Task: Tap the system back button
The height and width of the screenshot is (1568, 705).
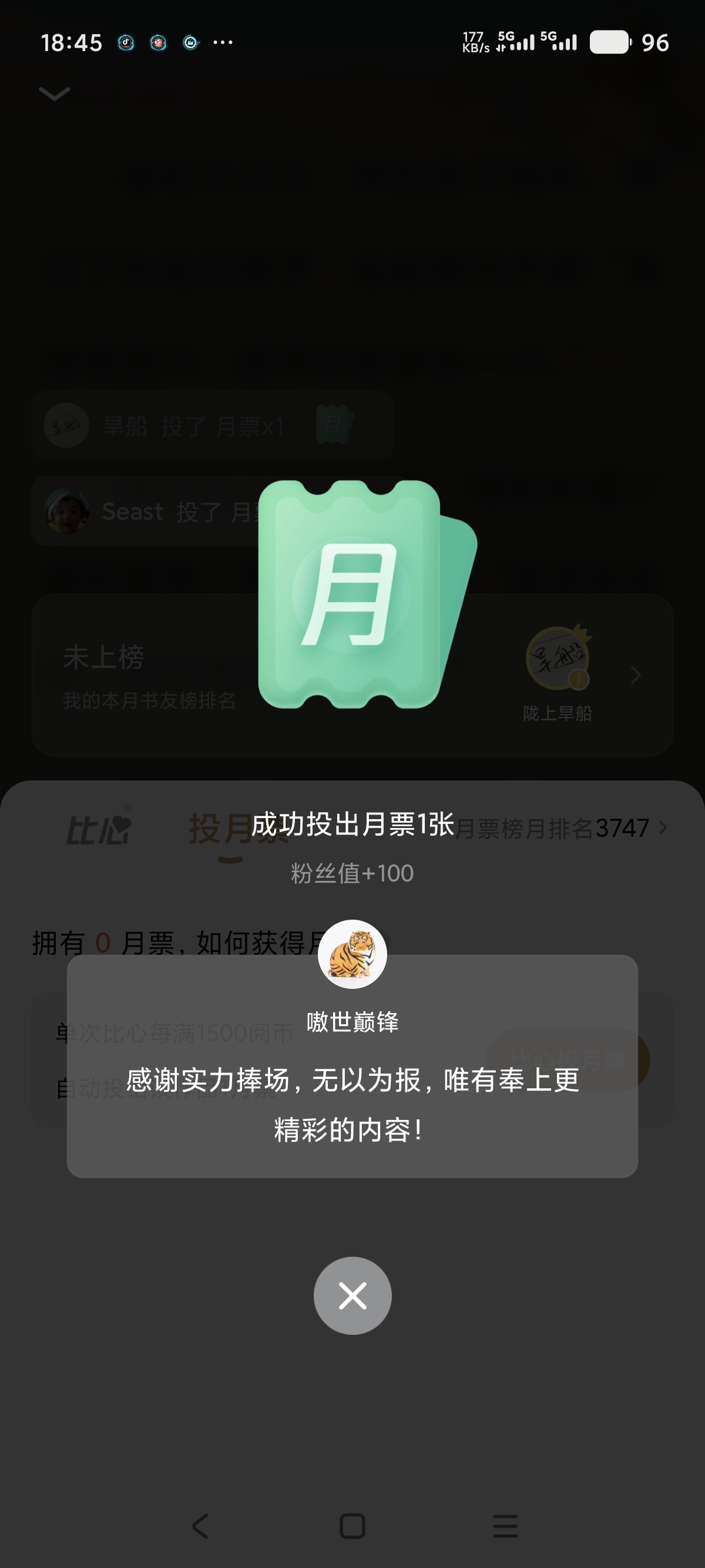Action: tap(200, 1526)
